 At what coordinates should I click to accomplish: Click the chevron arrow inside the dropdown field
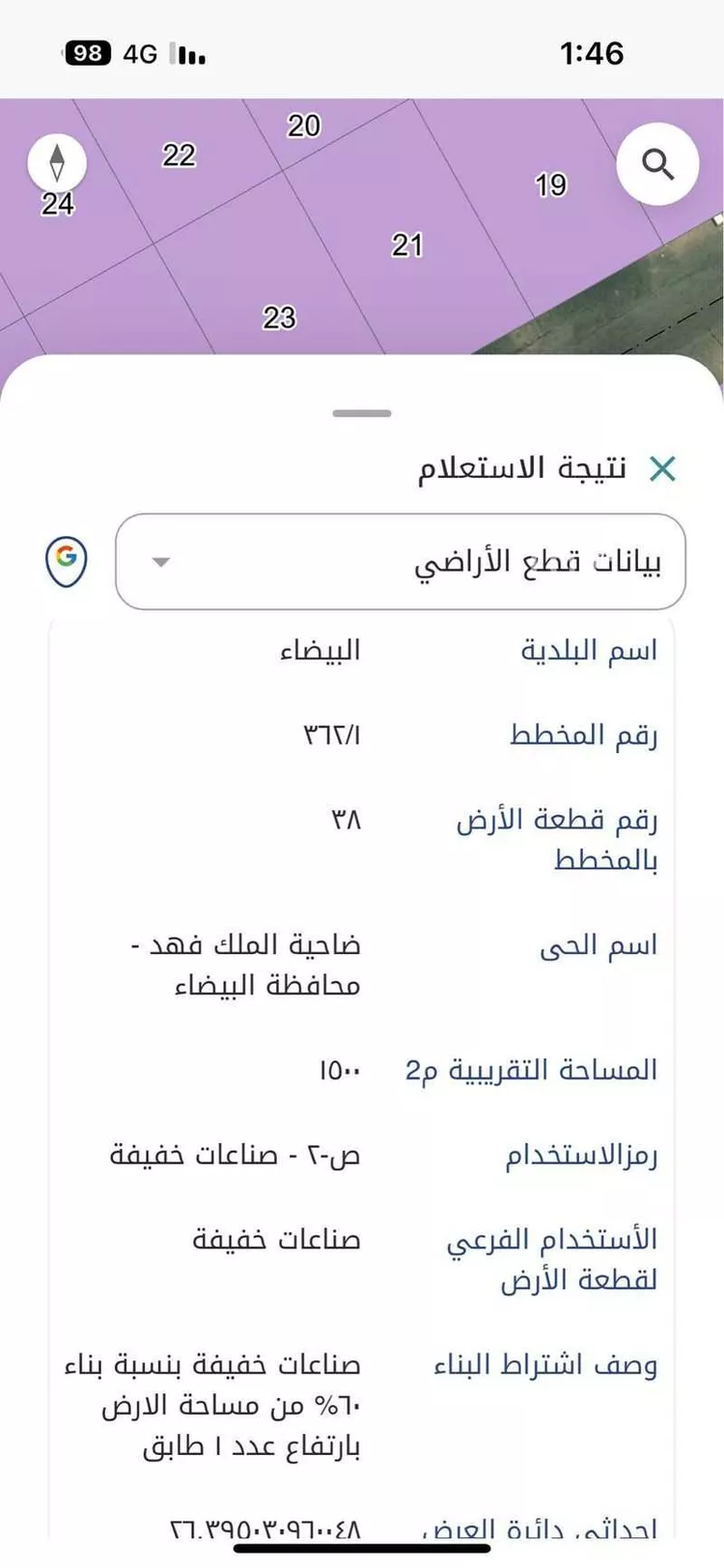[x=160, y=561]
